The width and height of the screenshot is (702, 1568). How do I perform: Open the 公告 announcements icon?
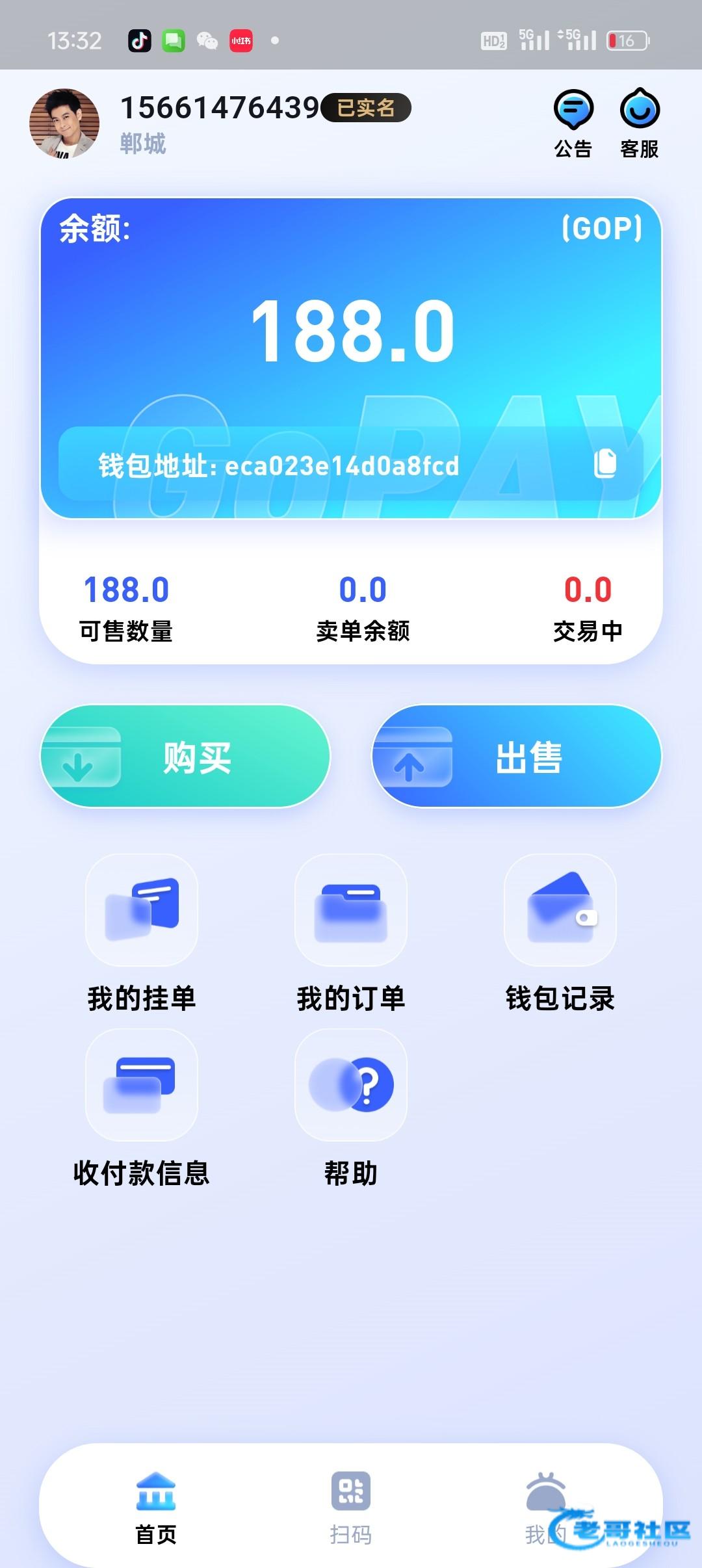click(x=573, y=122)
